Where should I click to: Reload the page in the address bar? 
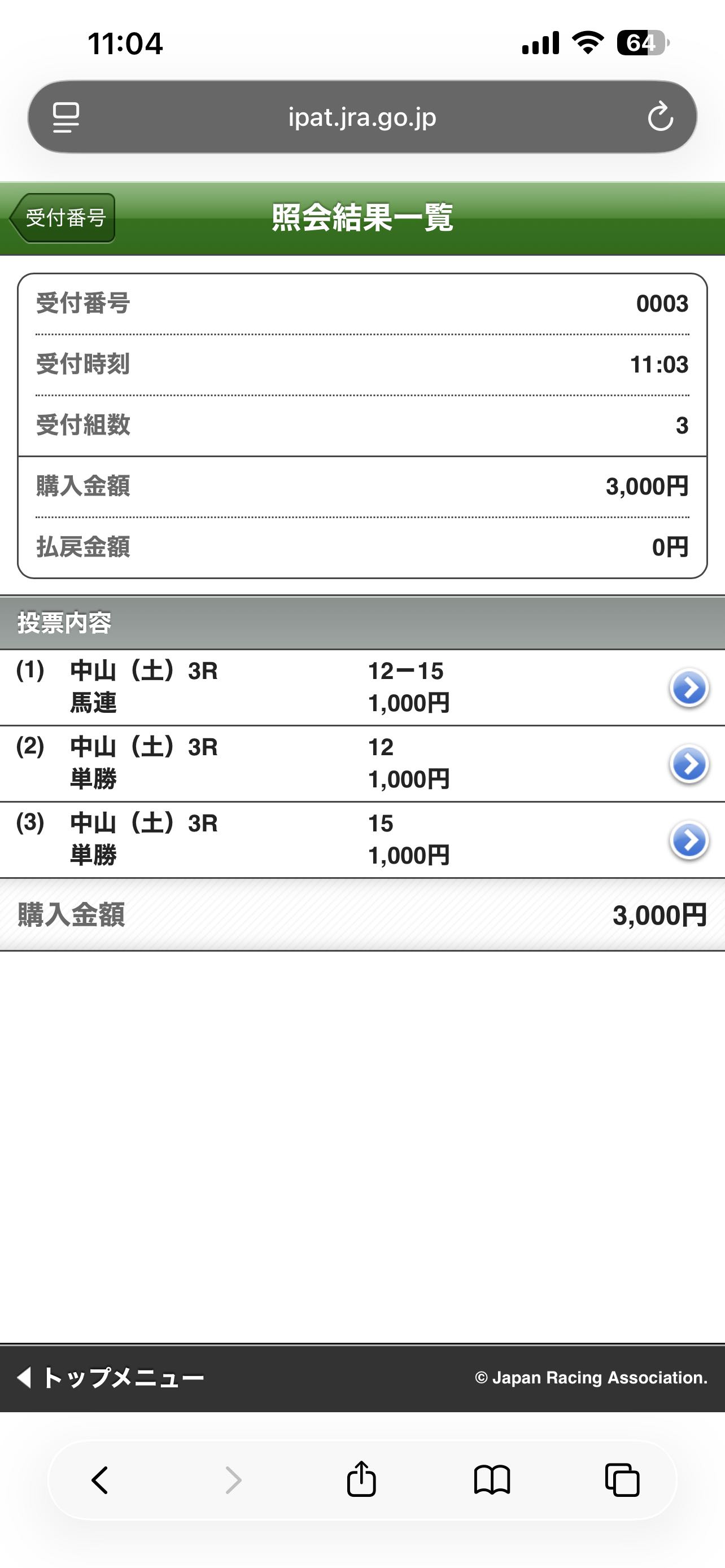coord(660,117)
